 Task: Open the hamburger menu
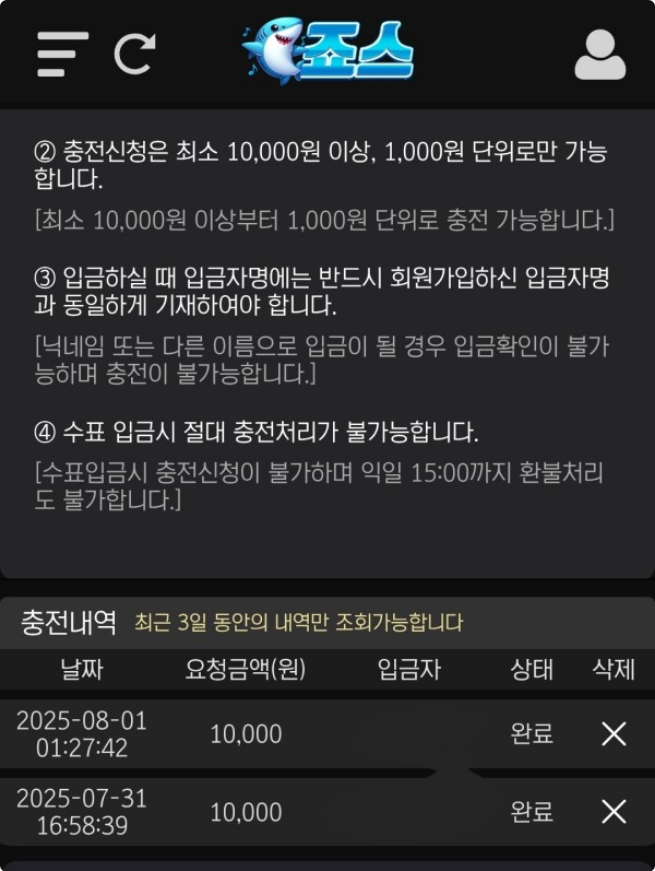pos(62,54)
